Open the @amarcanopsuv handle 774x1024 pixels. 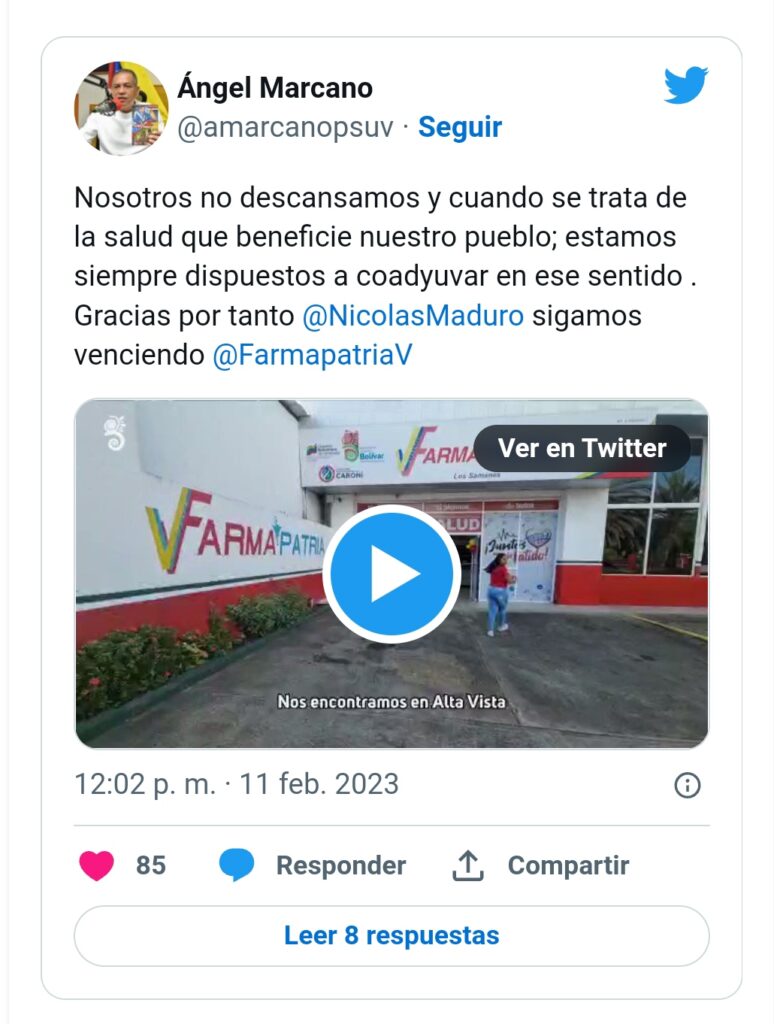pyautogui.click(x=285, y=128)
